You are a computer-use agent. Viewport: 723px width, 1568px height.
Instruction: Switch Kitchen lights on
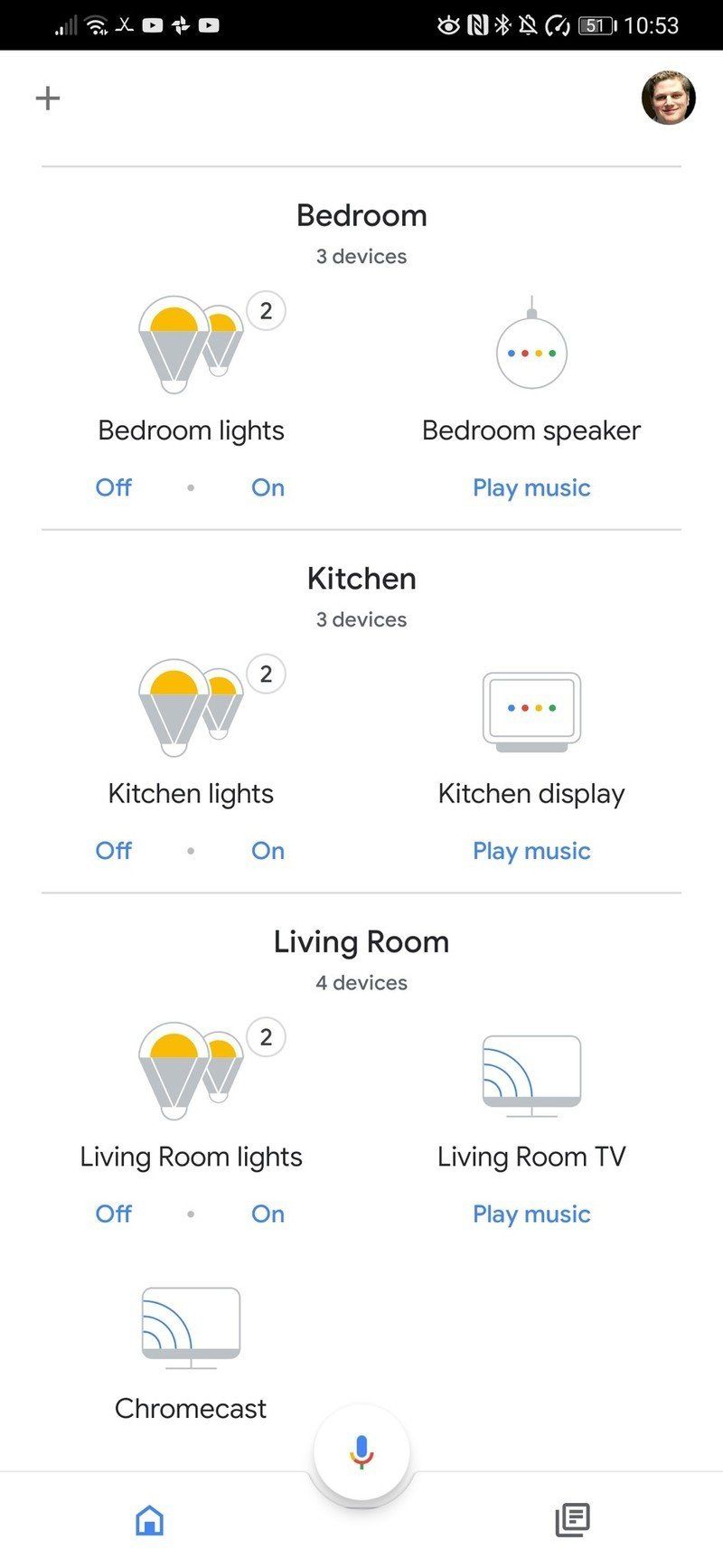pyautogui.click(x=268, y=851)
